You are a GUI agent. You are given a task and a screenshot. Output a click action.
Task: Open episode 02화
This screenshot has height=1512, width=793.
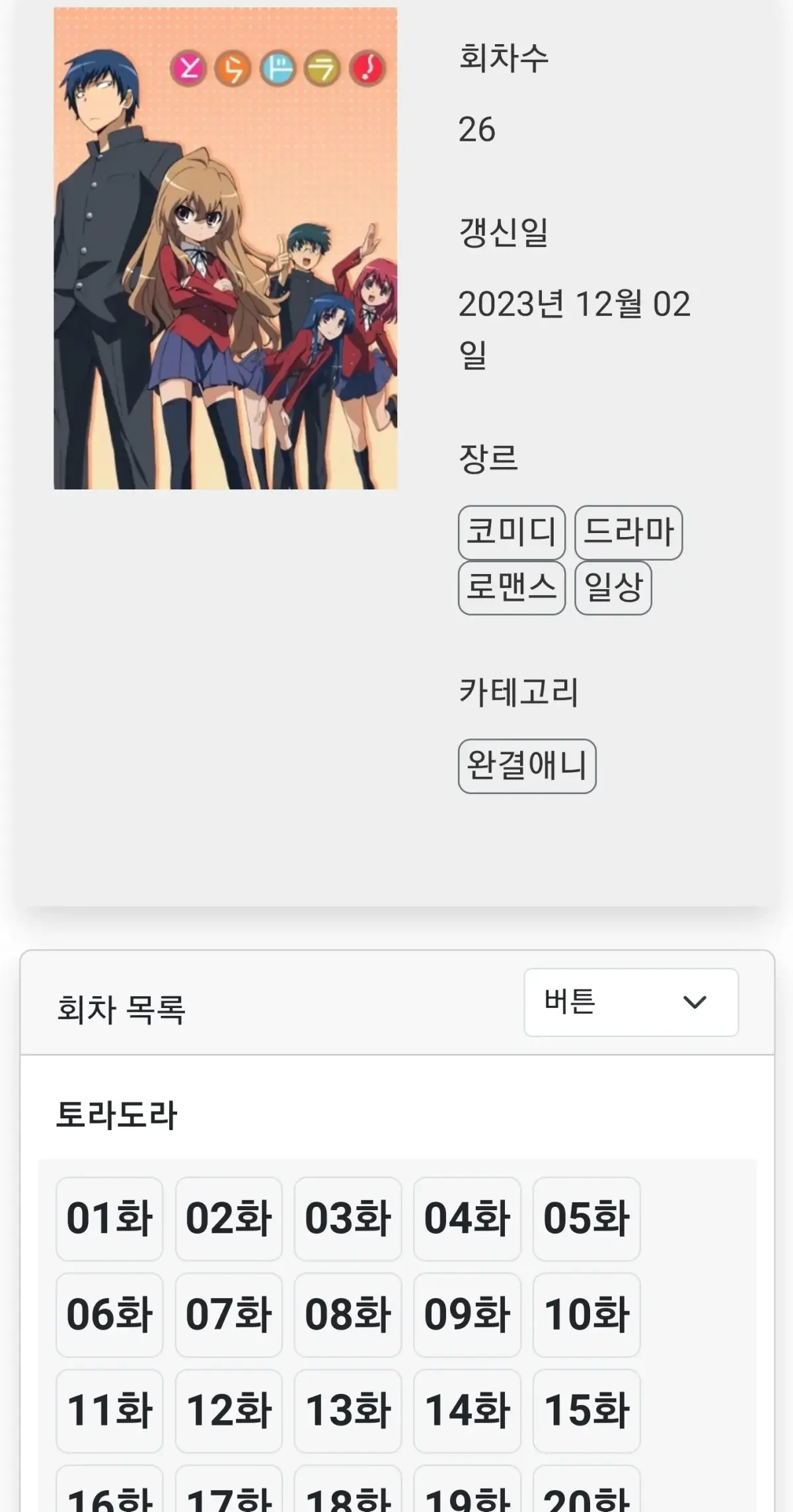(229, 1219)
